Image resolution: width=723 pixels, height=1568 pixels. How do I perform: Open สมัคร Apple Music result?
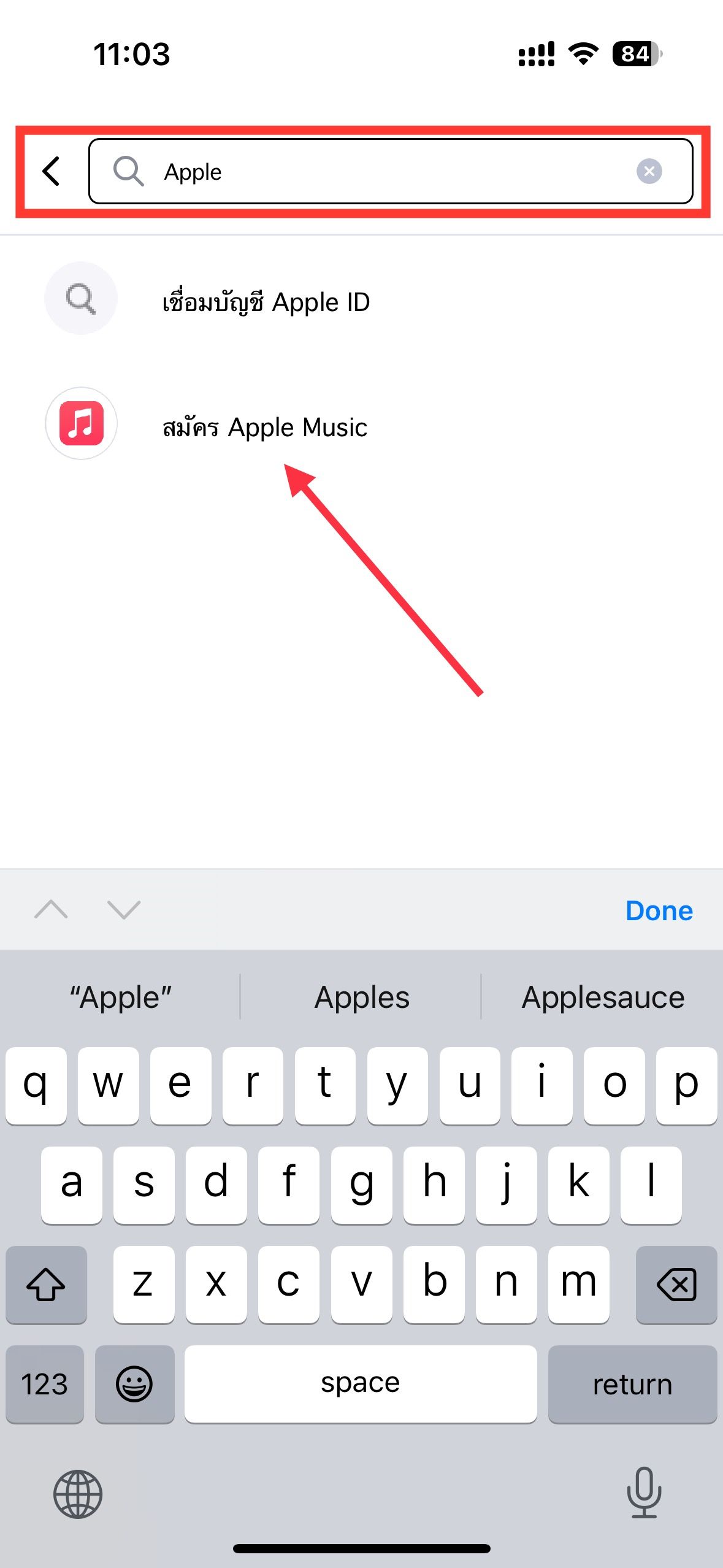pyautogui.click(x=264, y=427)
